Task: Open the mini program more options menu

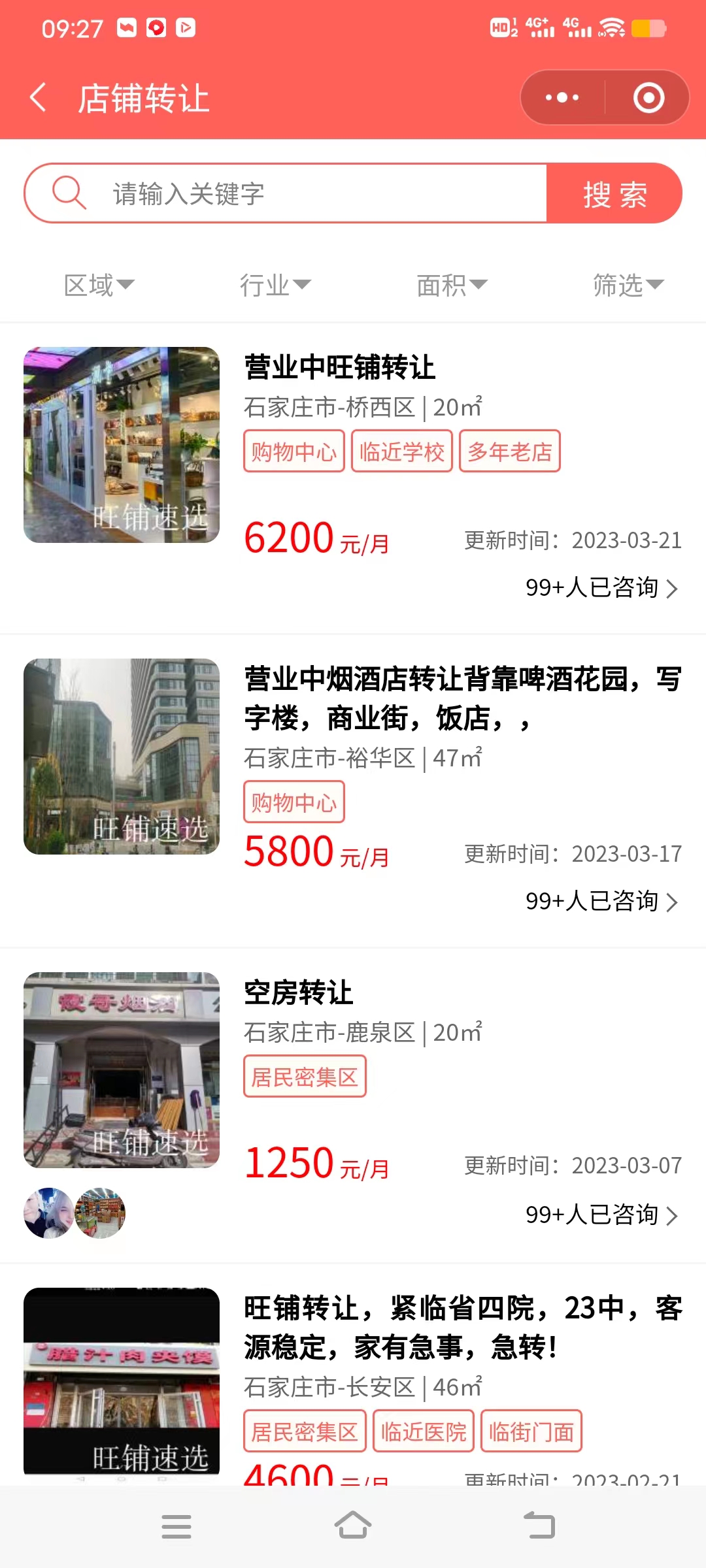Action: tap(562, 98)
